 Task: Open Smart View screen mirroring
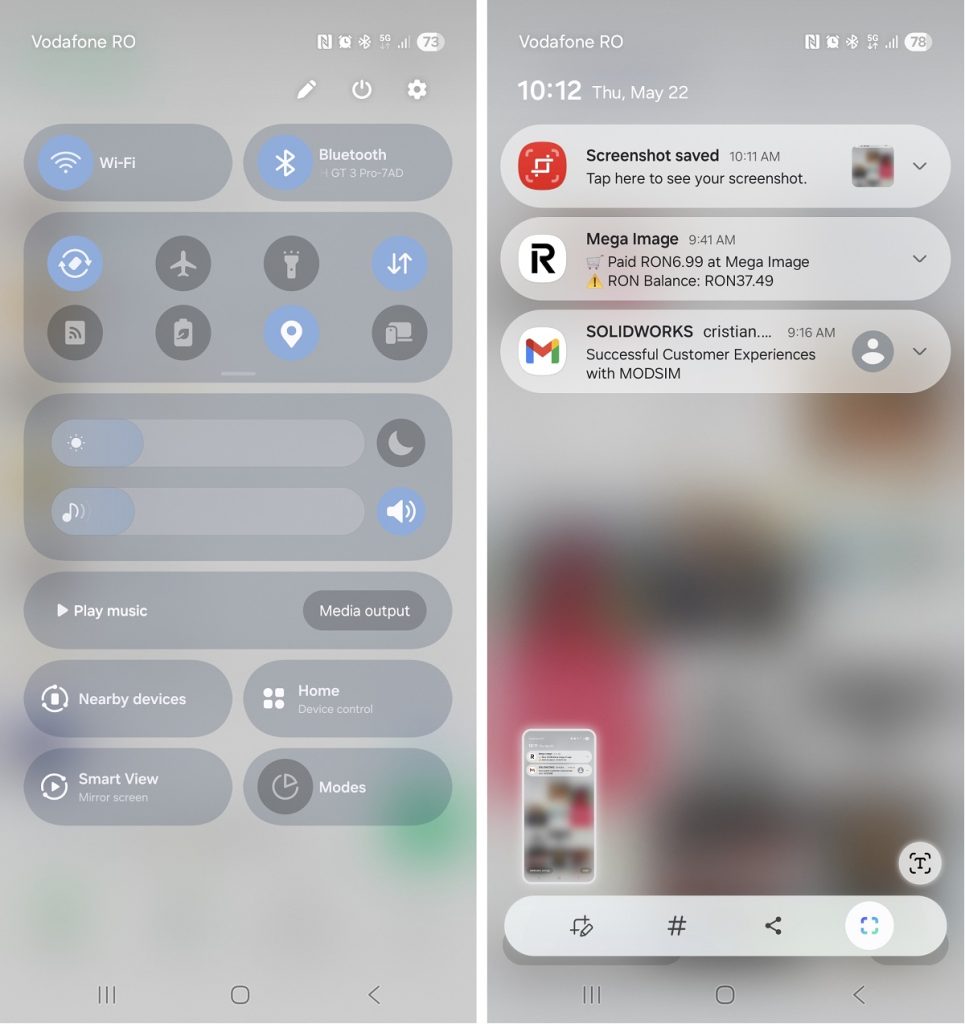[x=128, y=787]
